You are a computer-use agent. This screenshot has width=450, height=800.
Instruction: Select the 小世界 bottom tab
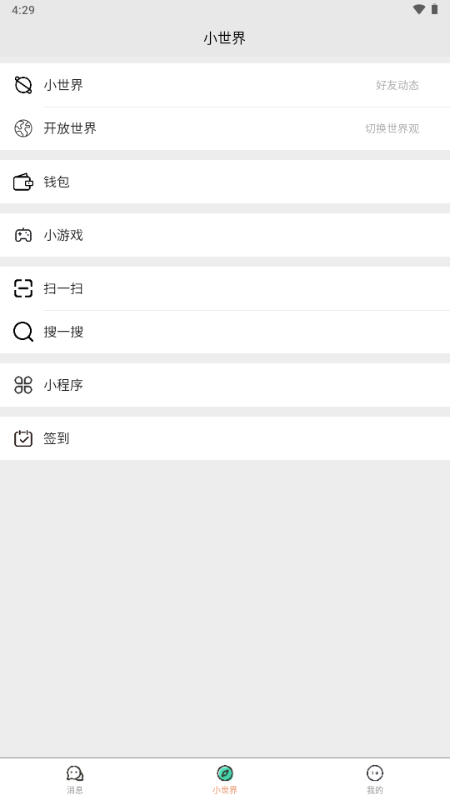(225, 780)
